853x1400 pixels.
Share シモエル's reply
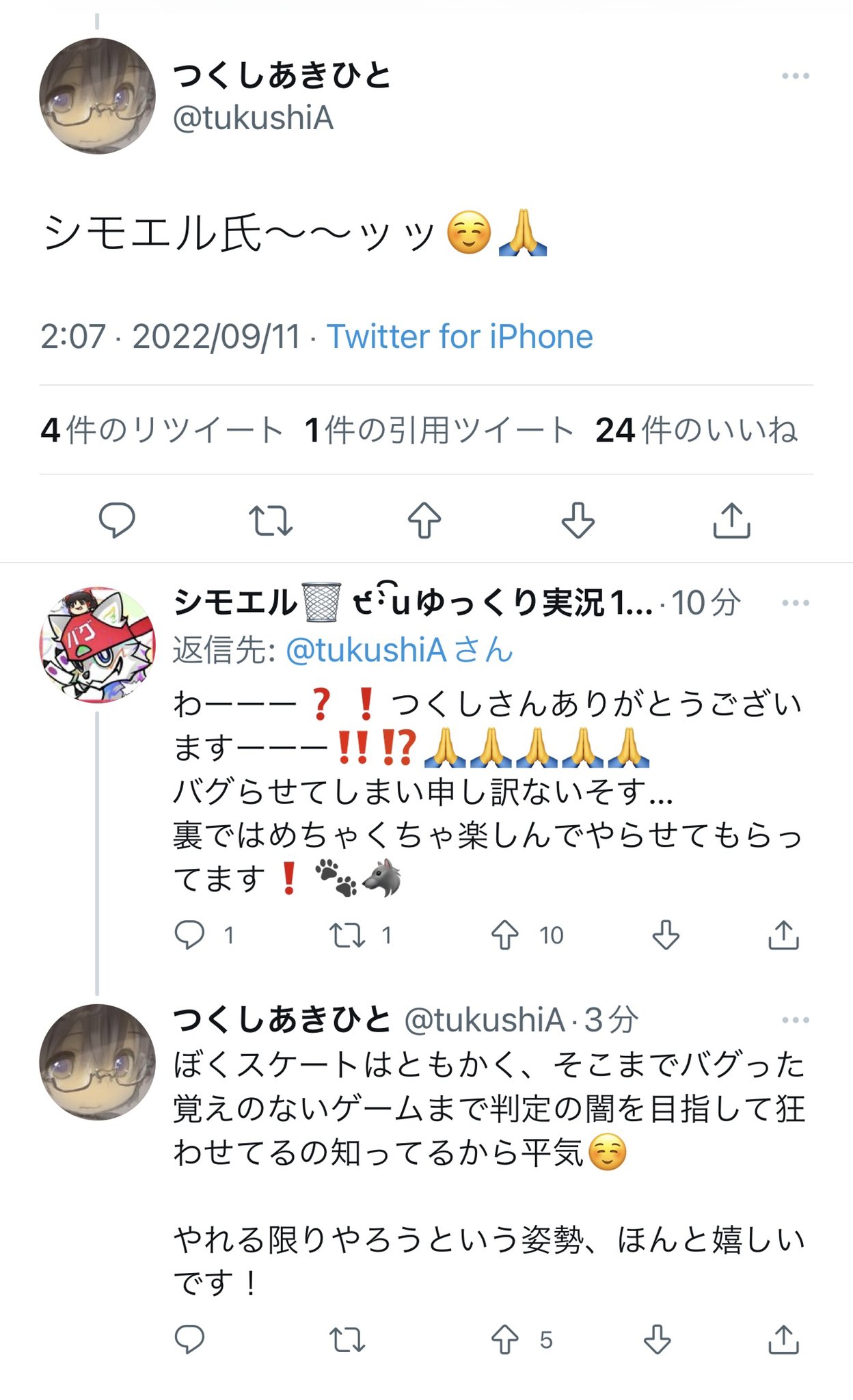tap(783, 934)
